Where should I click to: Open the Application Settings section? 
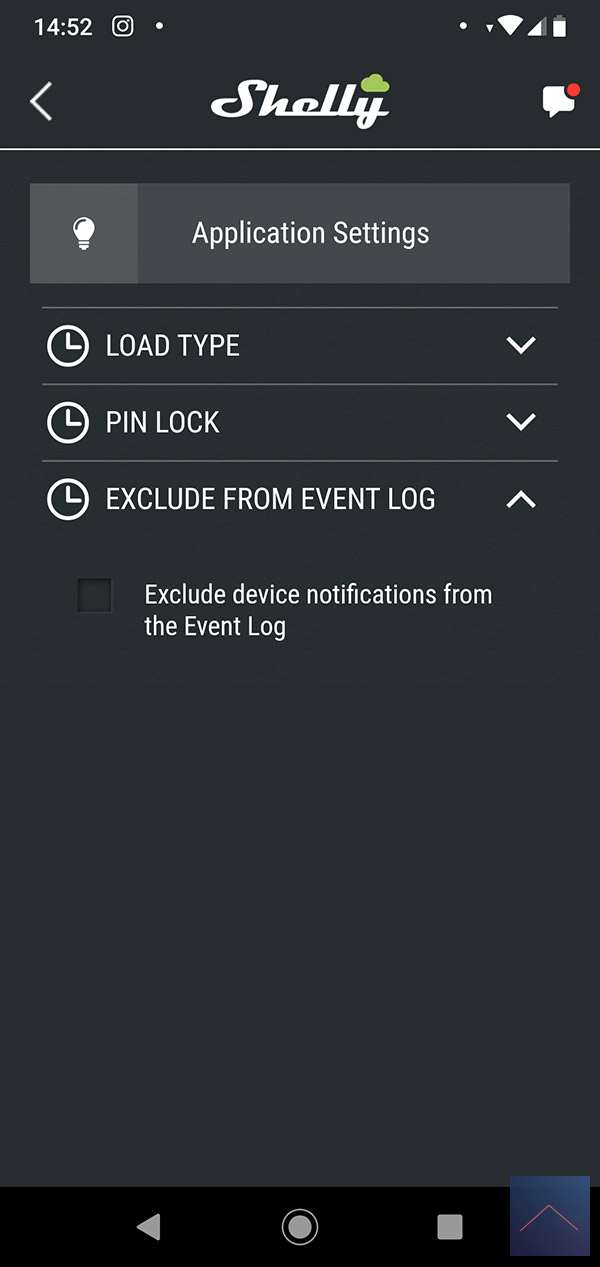click(x=300, y=233)
